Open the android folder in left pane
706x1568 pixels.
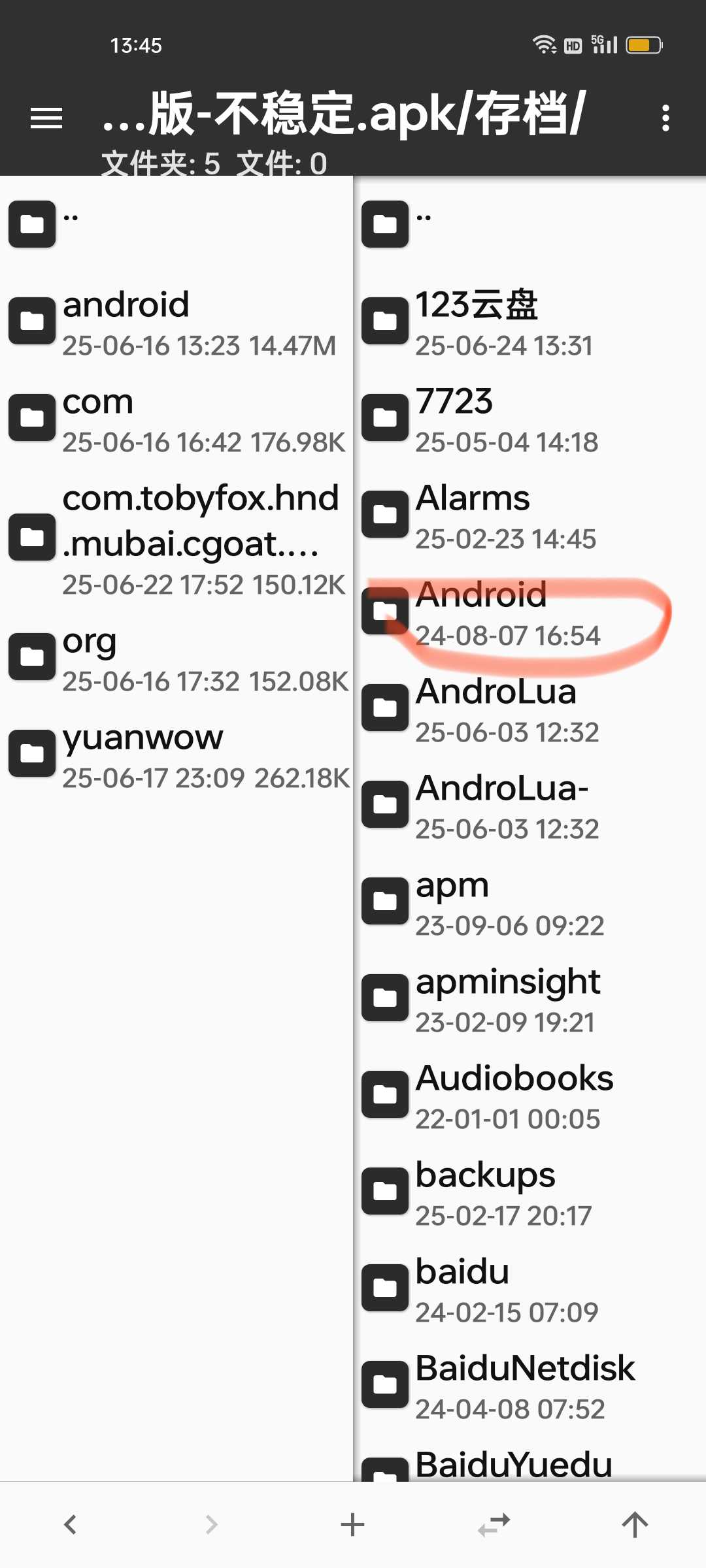pos(176,321)
